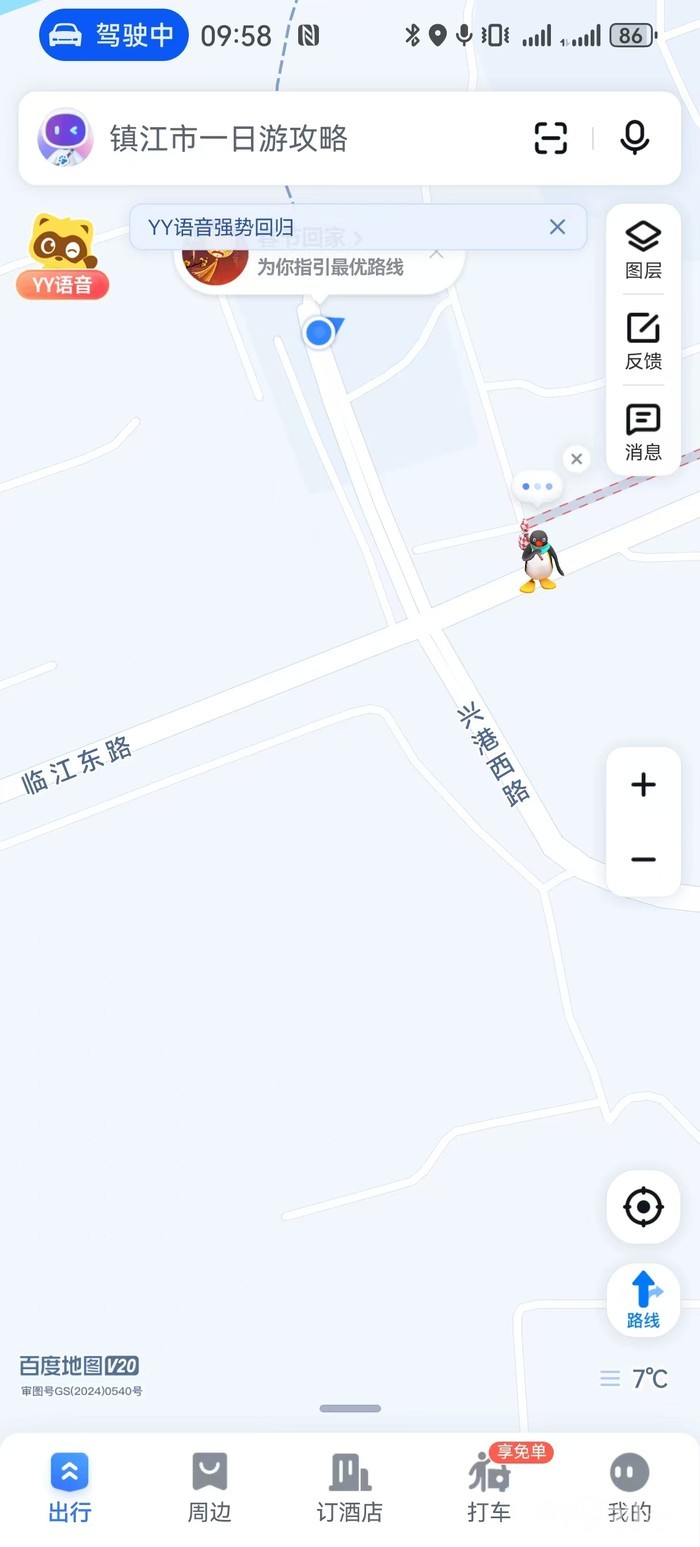This screenshot has height=1547, width=700.
Task: Open the 驾驶中 driving mode pill
Action: click(x=113, y=35)
